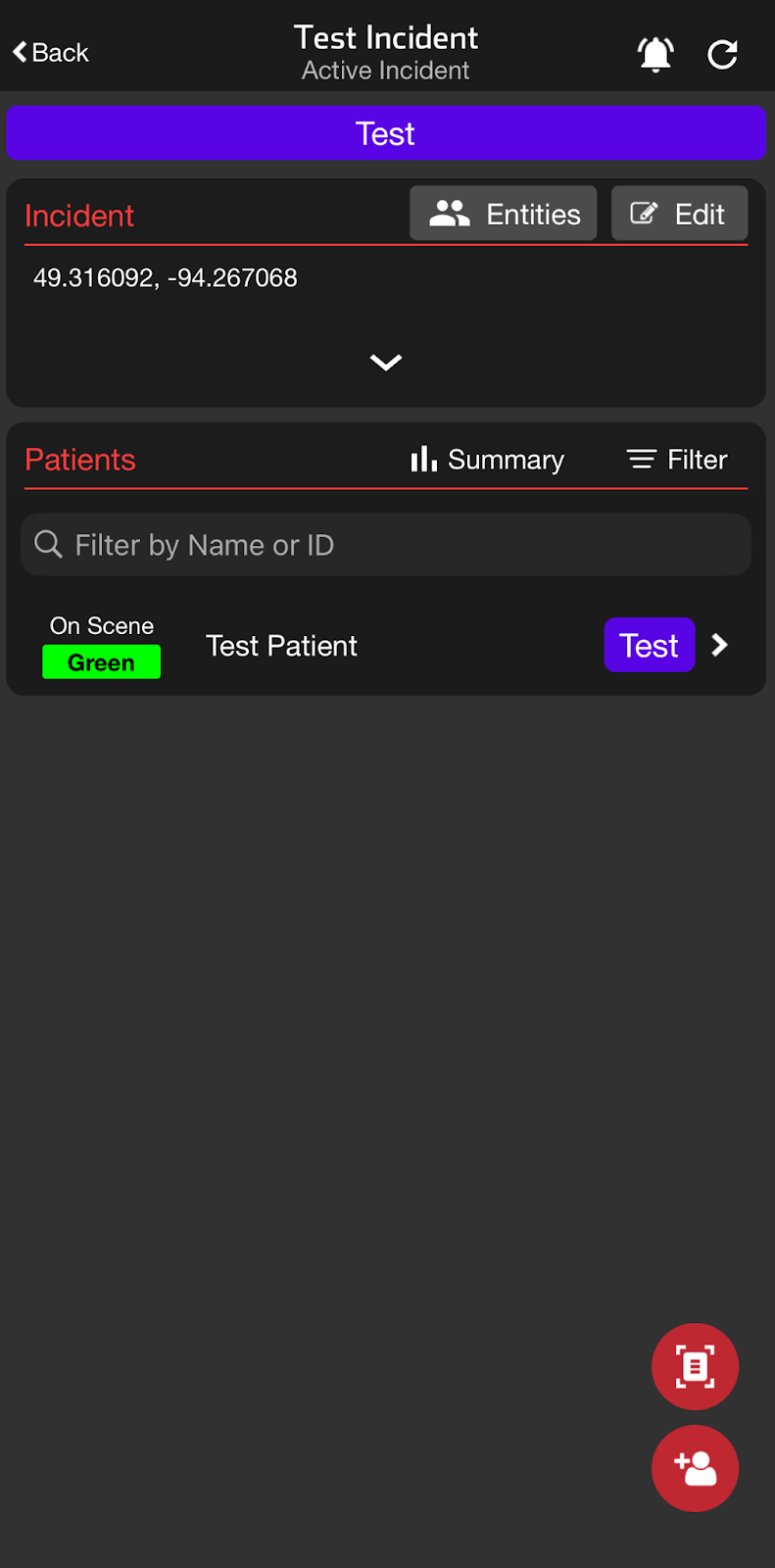Open the patients Filter options

[677, 460]
